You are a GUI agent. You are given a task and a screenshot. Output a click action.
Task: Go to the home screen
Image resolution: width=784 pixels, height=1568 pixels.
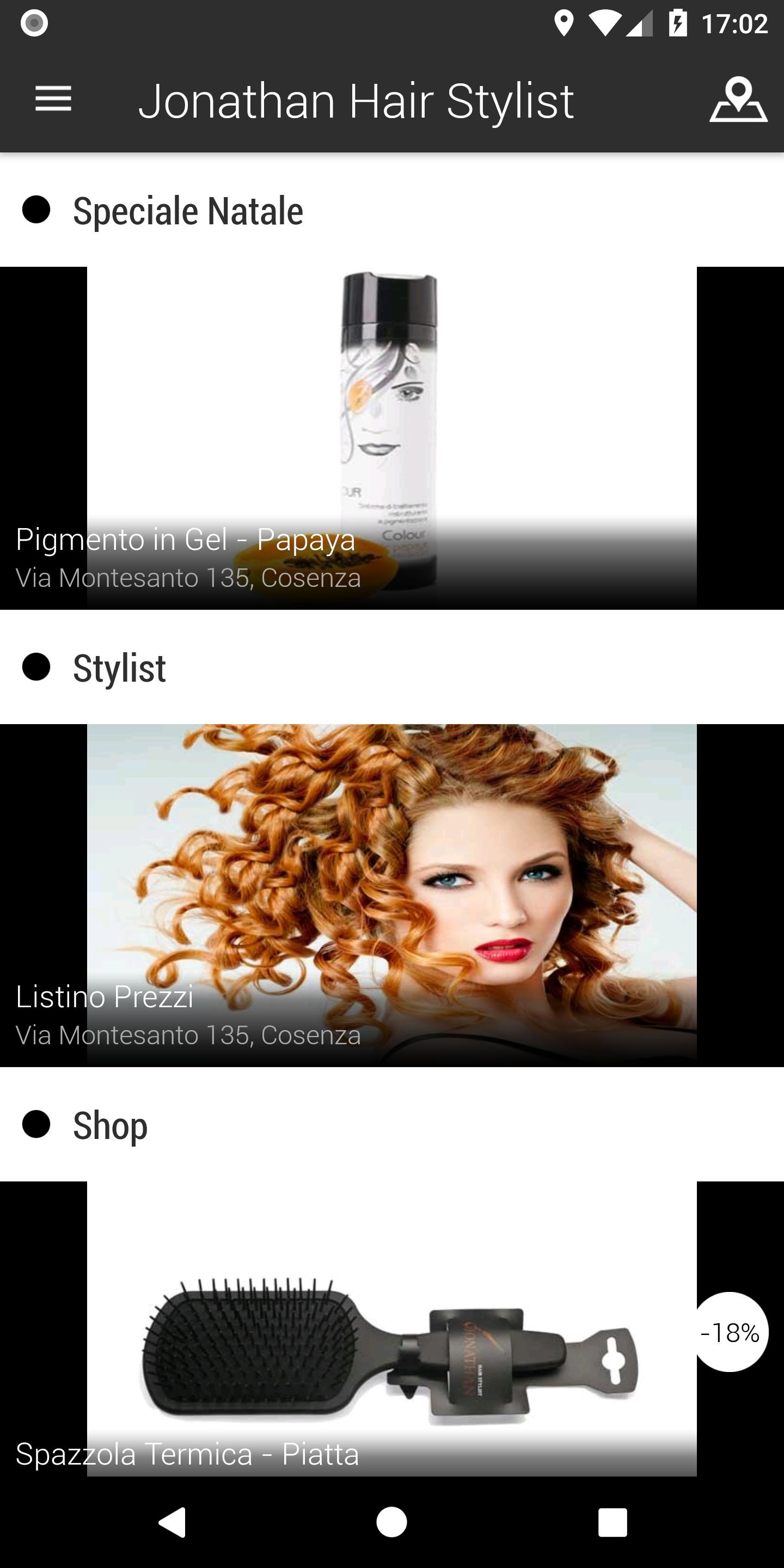(391, 1523)
